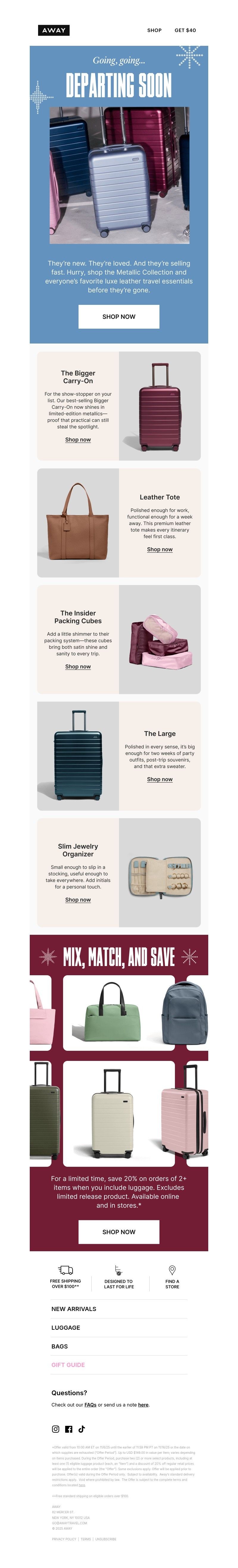Shop now for The Bigger Carry-On
This screenshot has height=1568, width=238.
tap(78, 440)
